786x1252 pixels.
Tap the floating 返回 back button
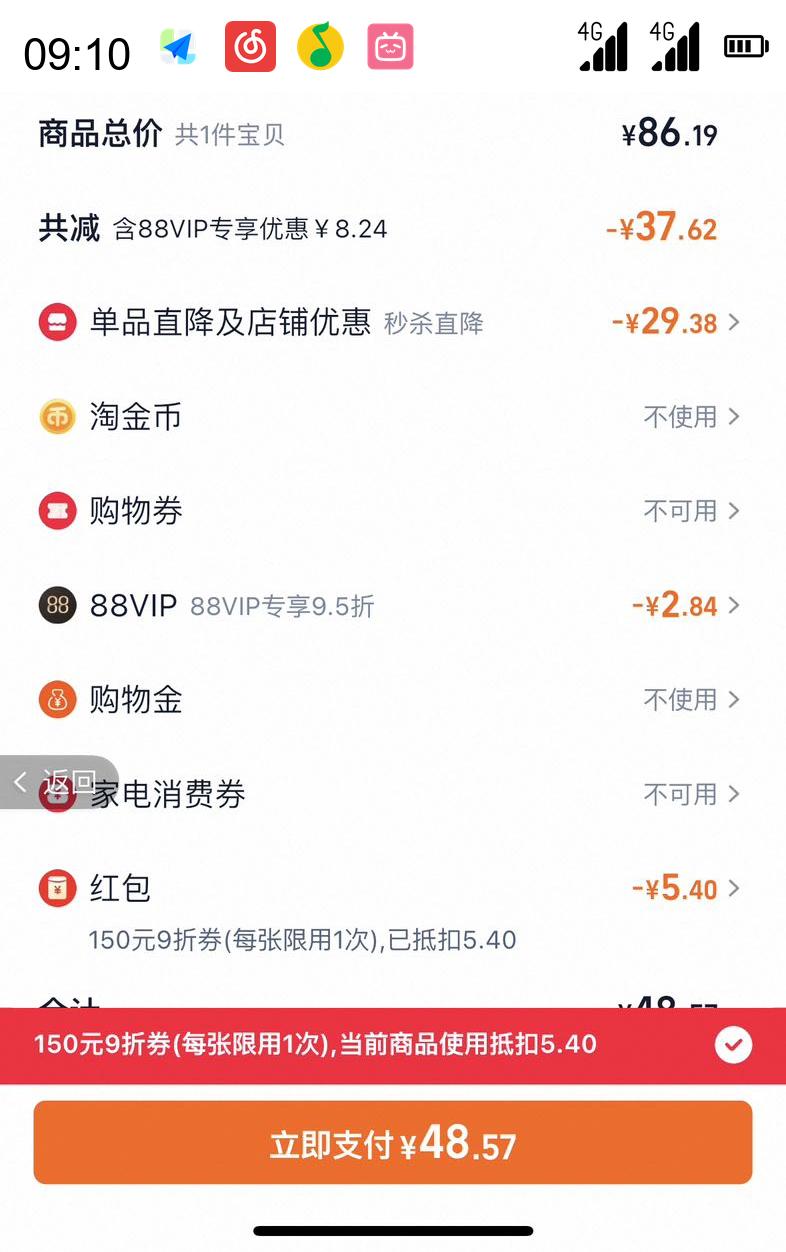58,782
